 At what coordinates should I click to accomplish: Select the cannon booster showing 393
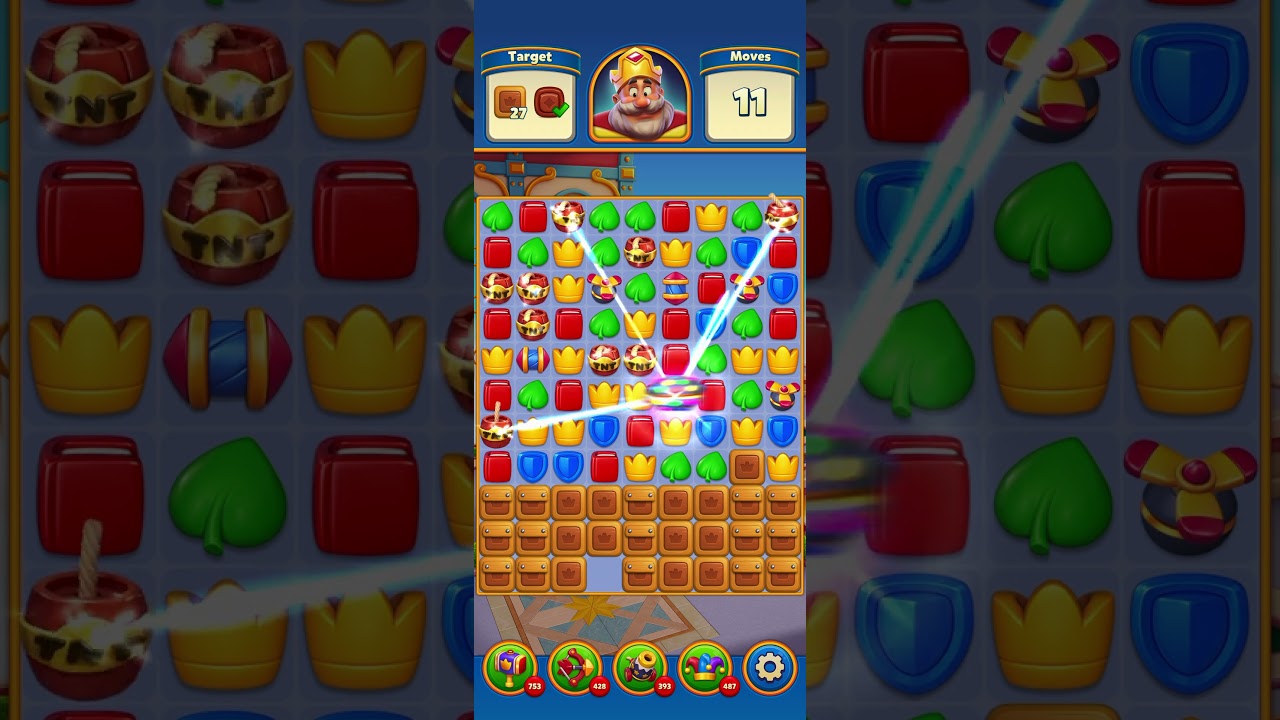(640, 667)
